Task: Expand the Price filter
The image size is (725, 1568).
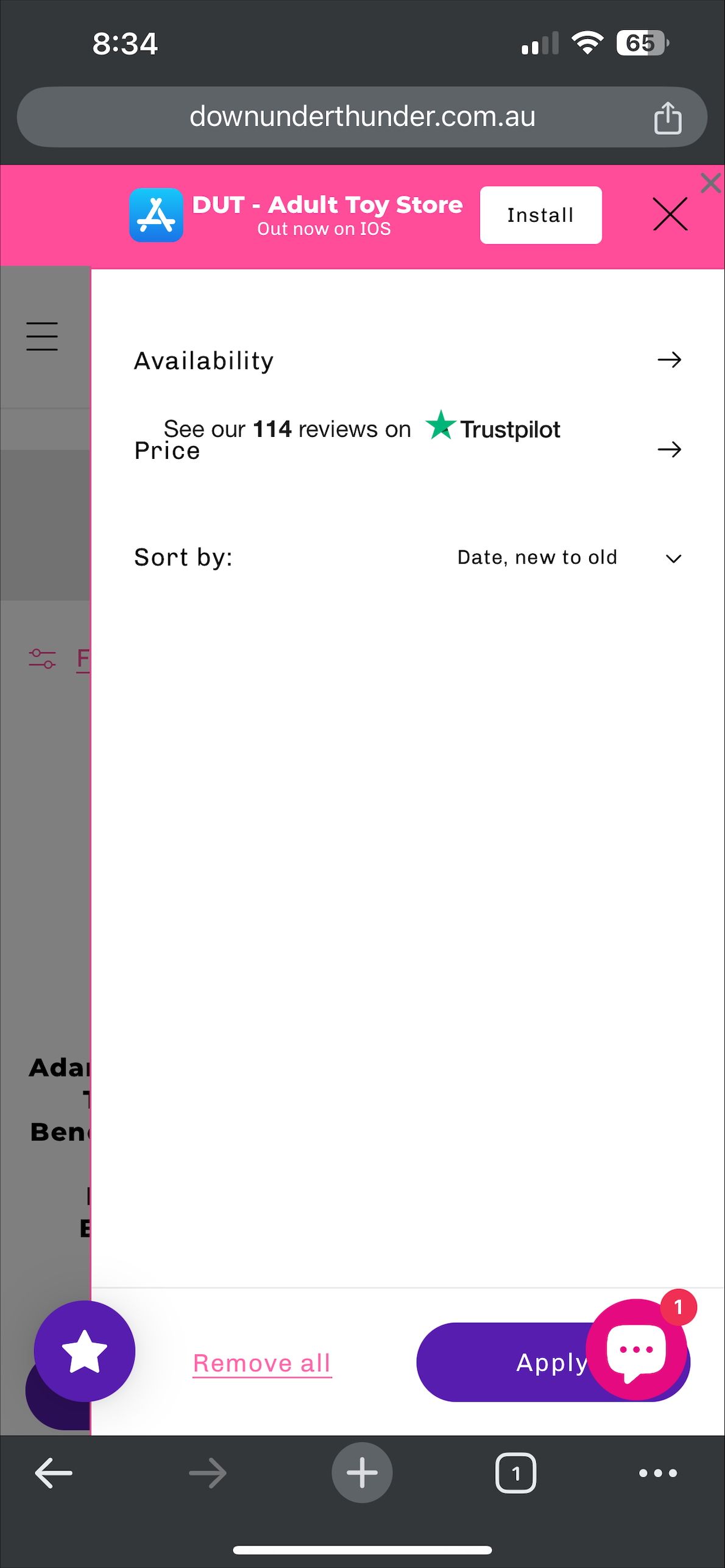Action: pos(407,450)
